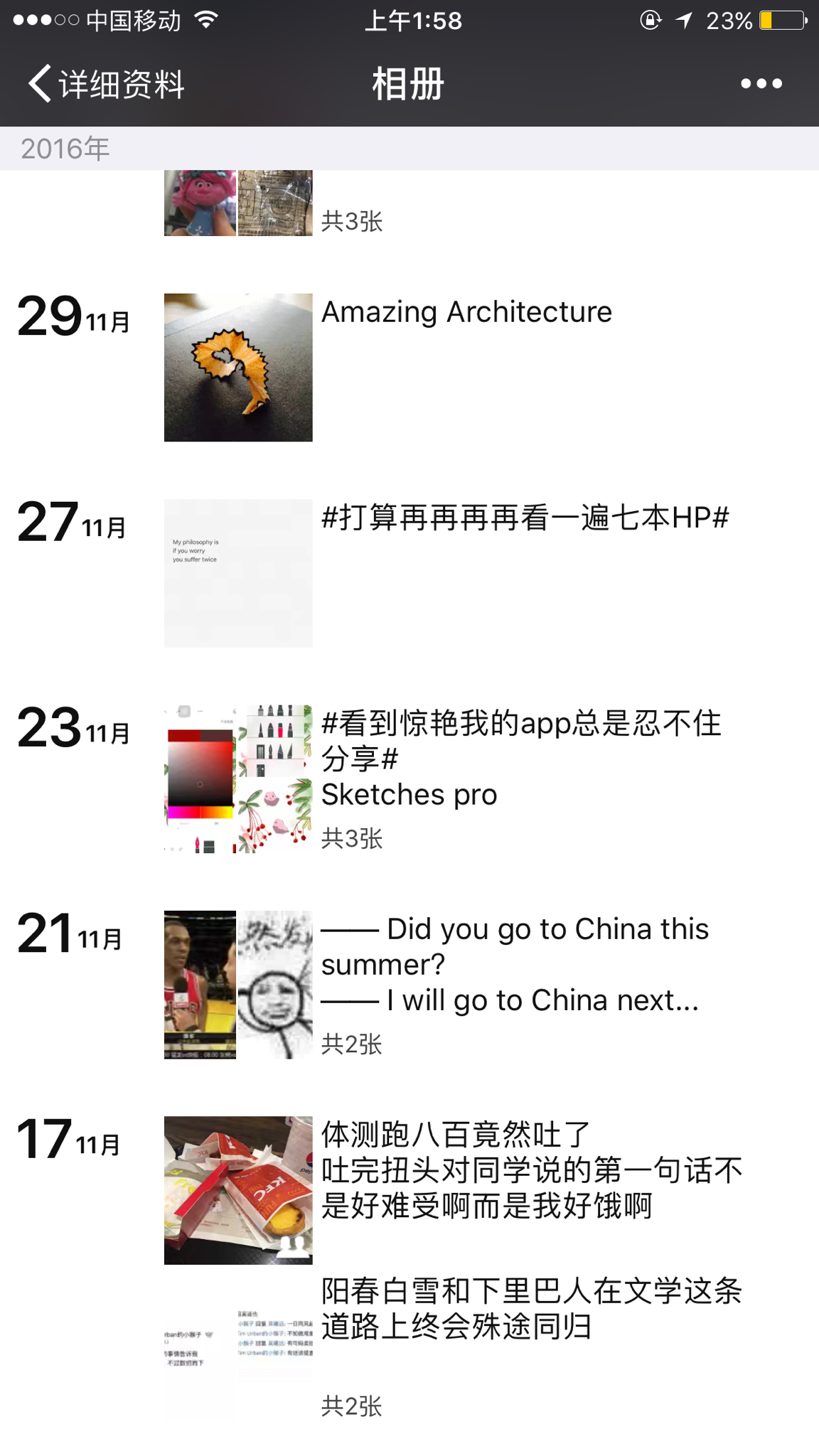
Task: Open the color picker screenshot from November 23
Action: point(200,777)
